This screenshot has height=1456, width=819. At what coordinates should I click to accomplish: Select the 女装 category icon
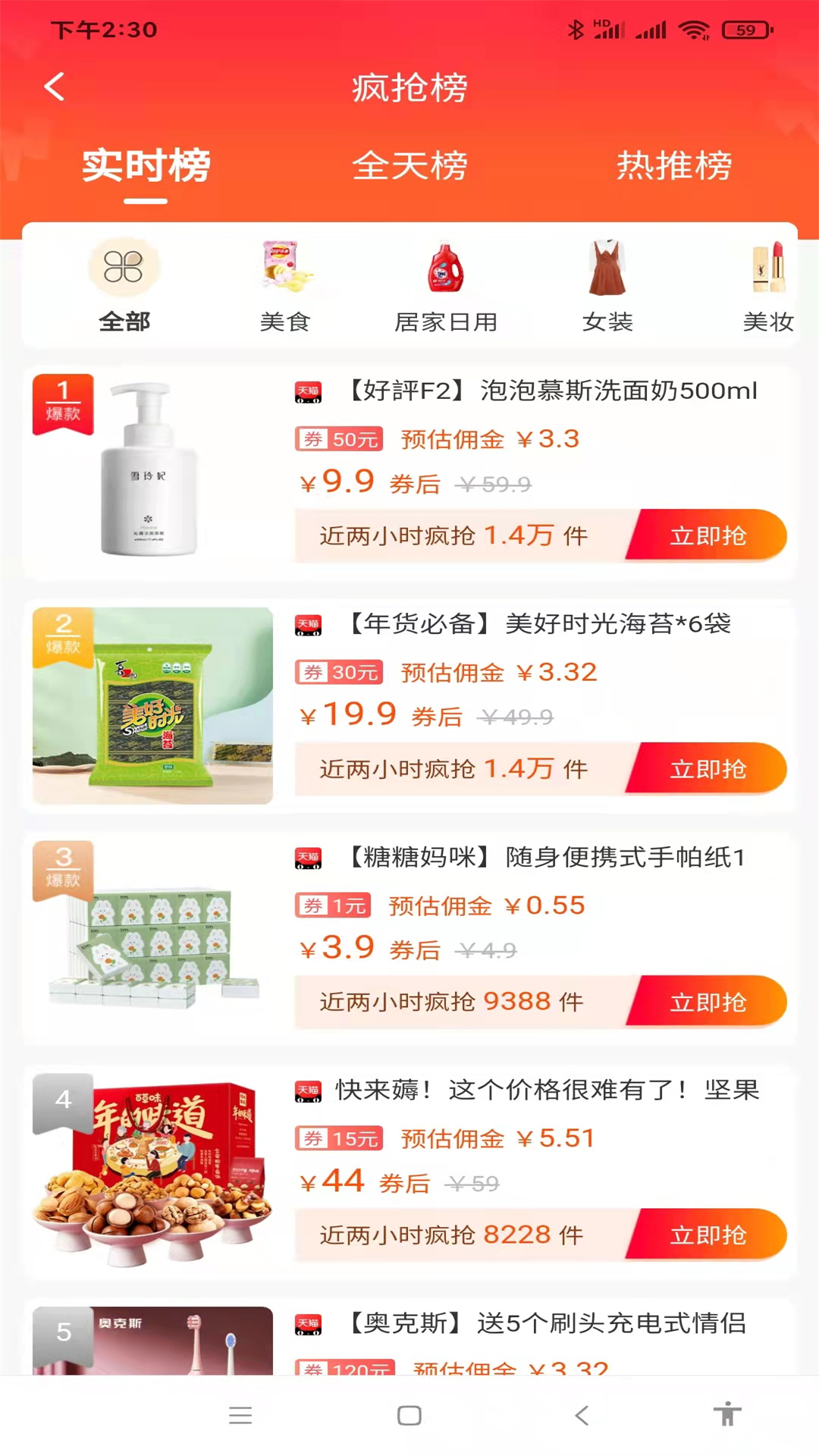click(x=606, y=269)
